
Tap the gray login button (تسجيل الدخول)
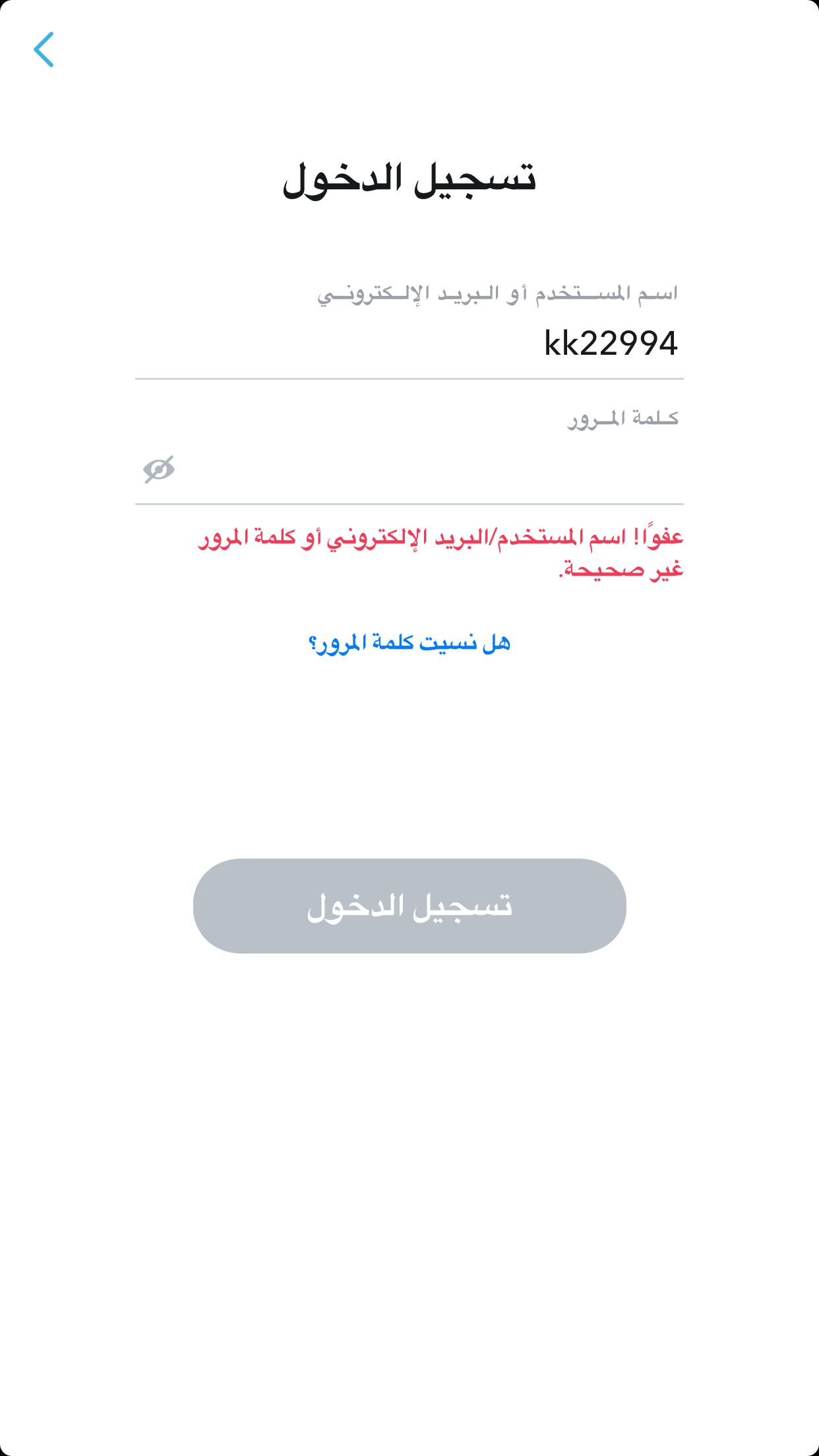[x=409, y=905]
